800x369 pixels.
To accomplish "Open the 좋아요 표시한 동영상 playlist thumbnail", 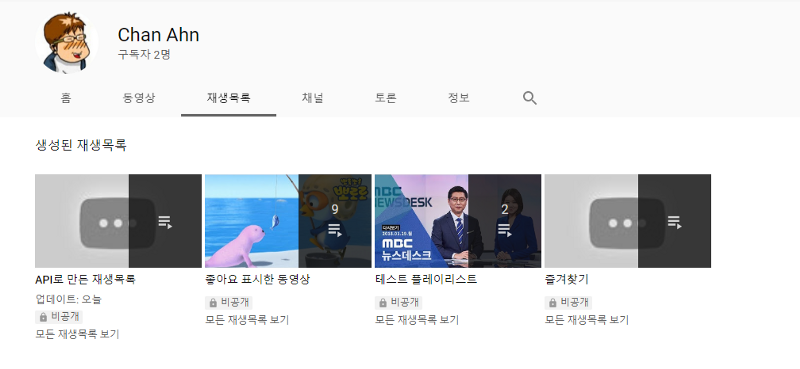I will (288, 221).
